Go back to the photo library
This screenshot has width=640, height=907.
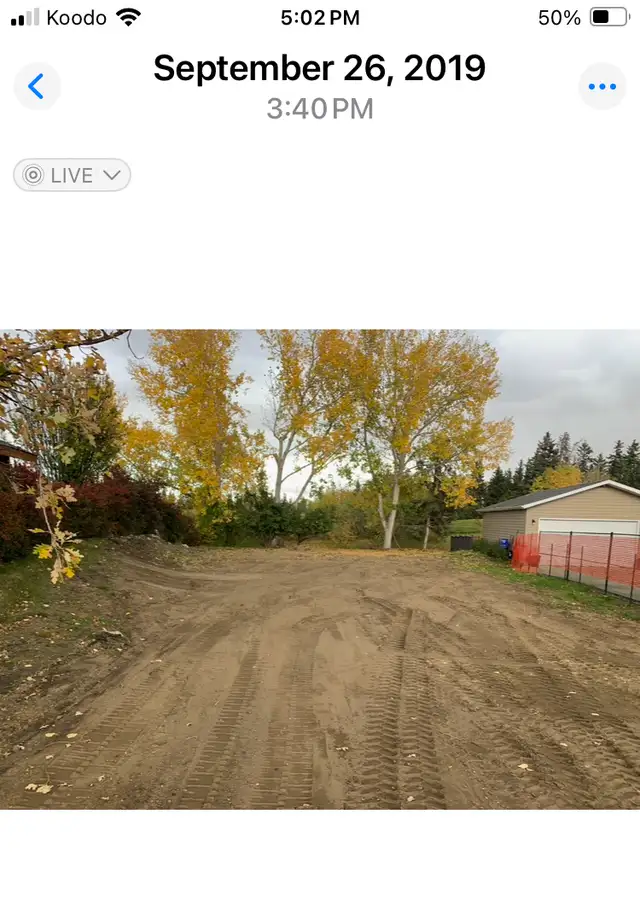[37, 87]
